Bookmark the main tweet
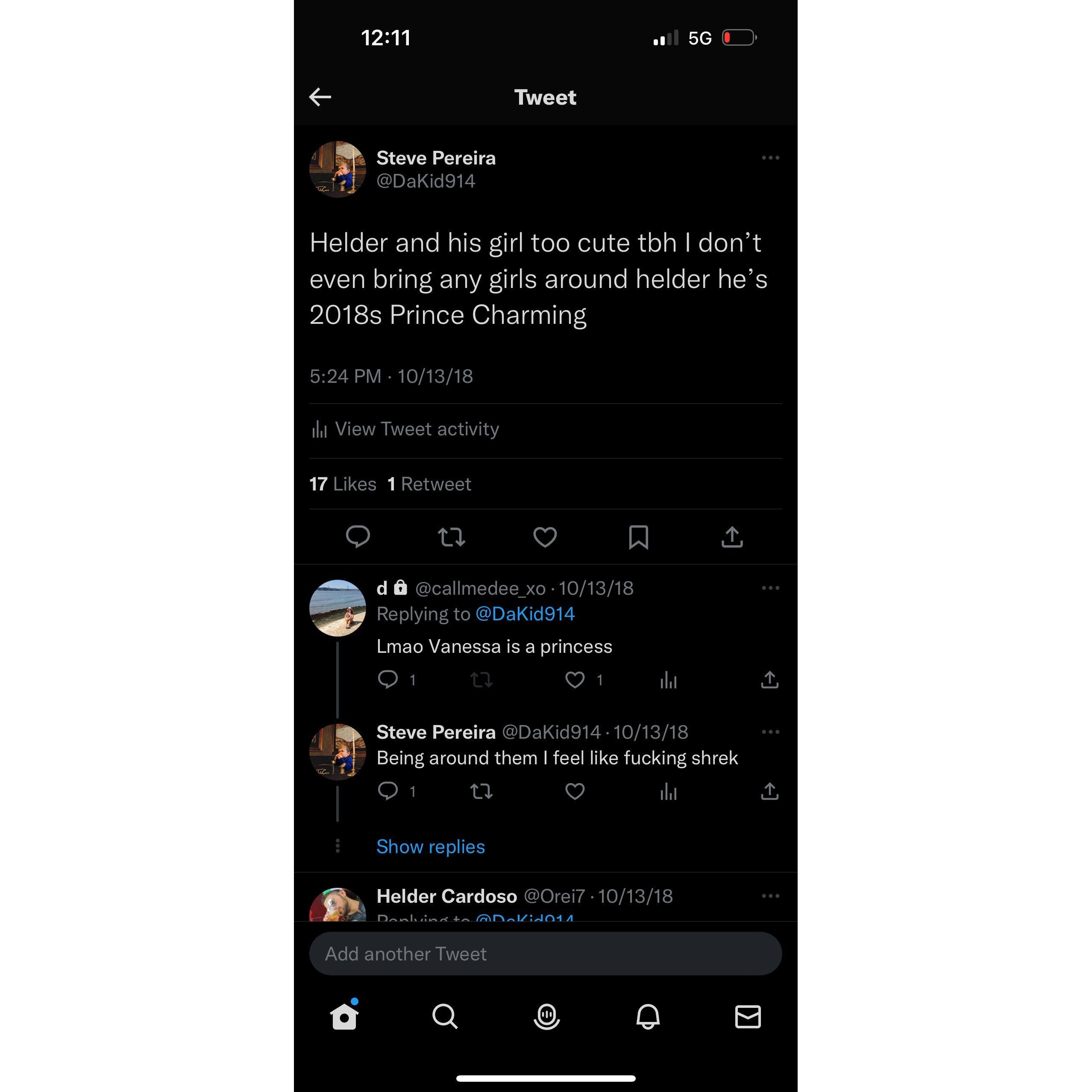Screen dimensions: 1092x1092 [x=638, y=537]
